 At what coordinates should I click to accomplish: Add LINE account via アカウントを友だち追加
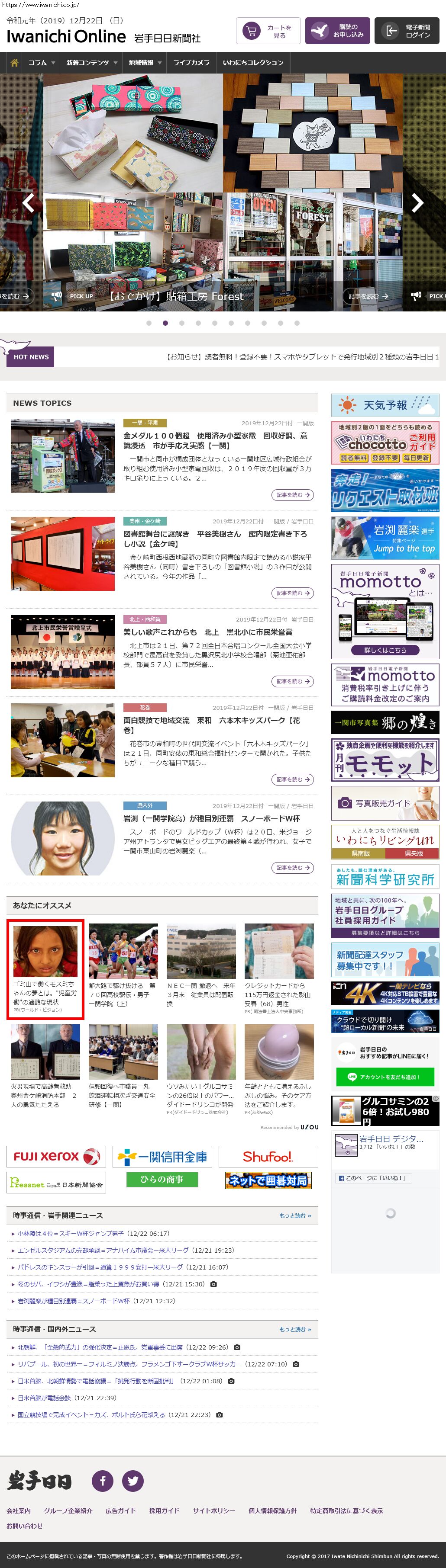[385, 1077]
